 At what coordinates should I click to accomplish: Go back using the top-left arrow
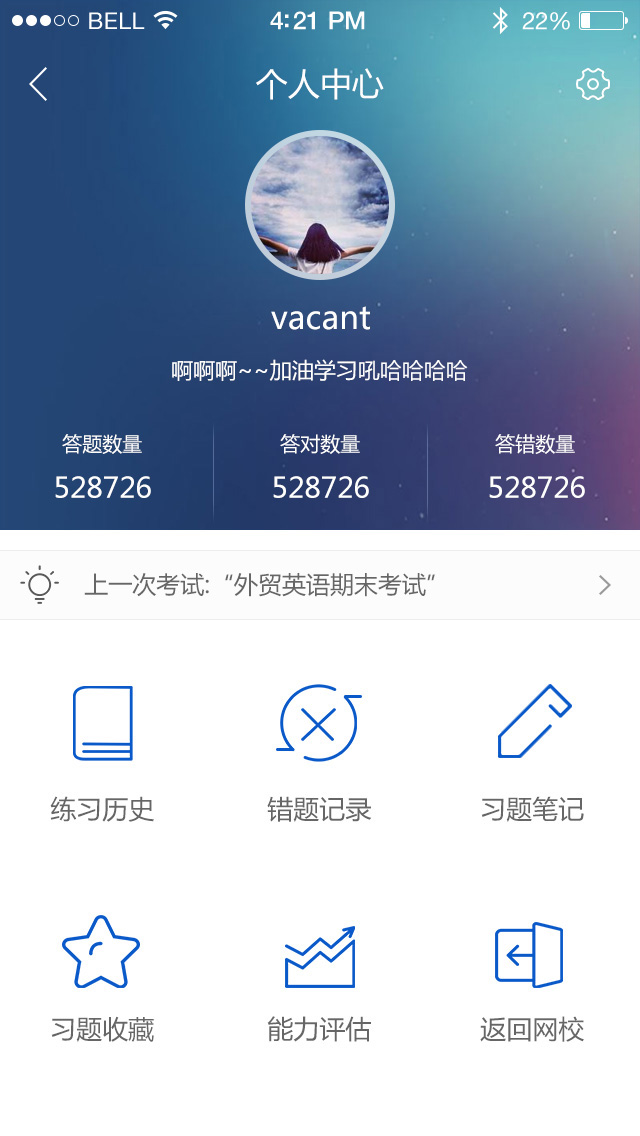tap(38, 84)
